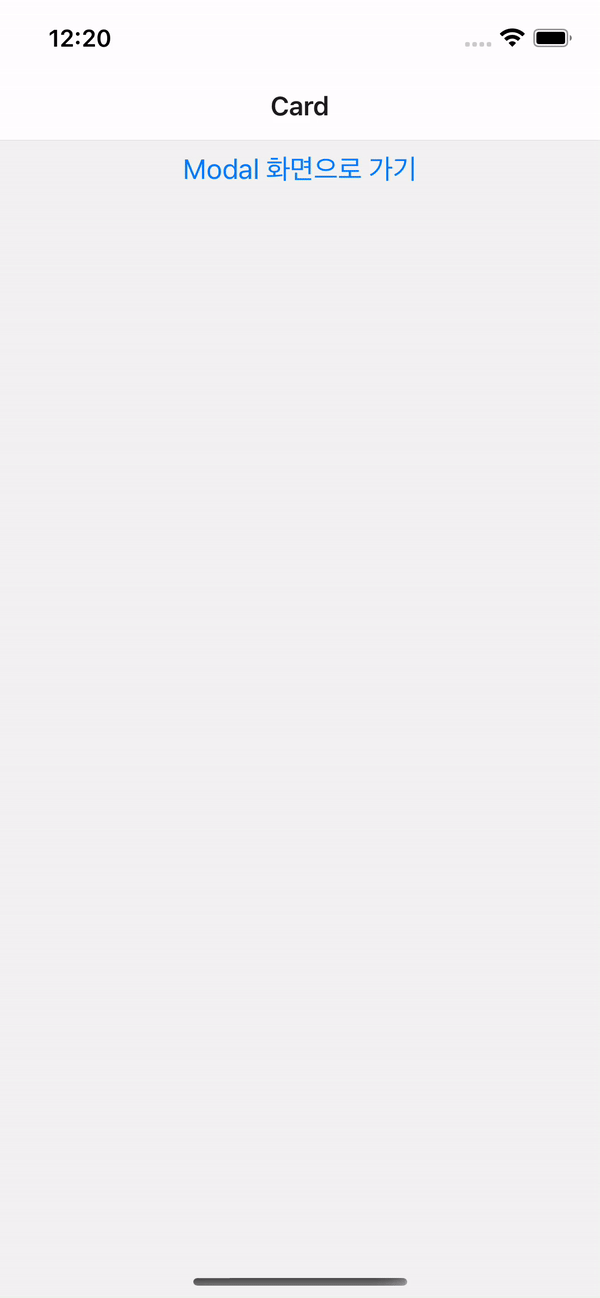Tap the 'Modal 화면으로 가기' button

coord(299,170)
